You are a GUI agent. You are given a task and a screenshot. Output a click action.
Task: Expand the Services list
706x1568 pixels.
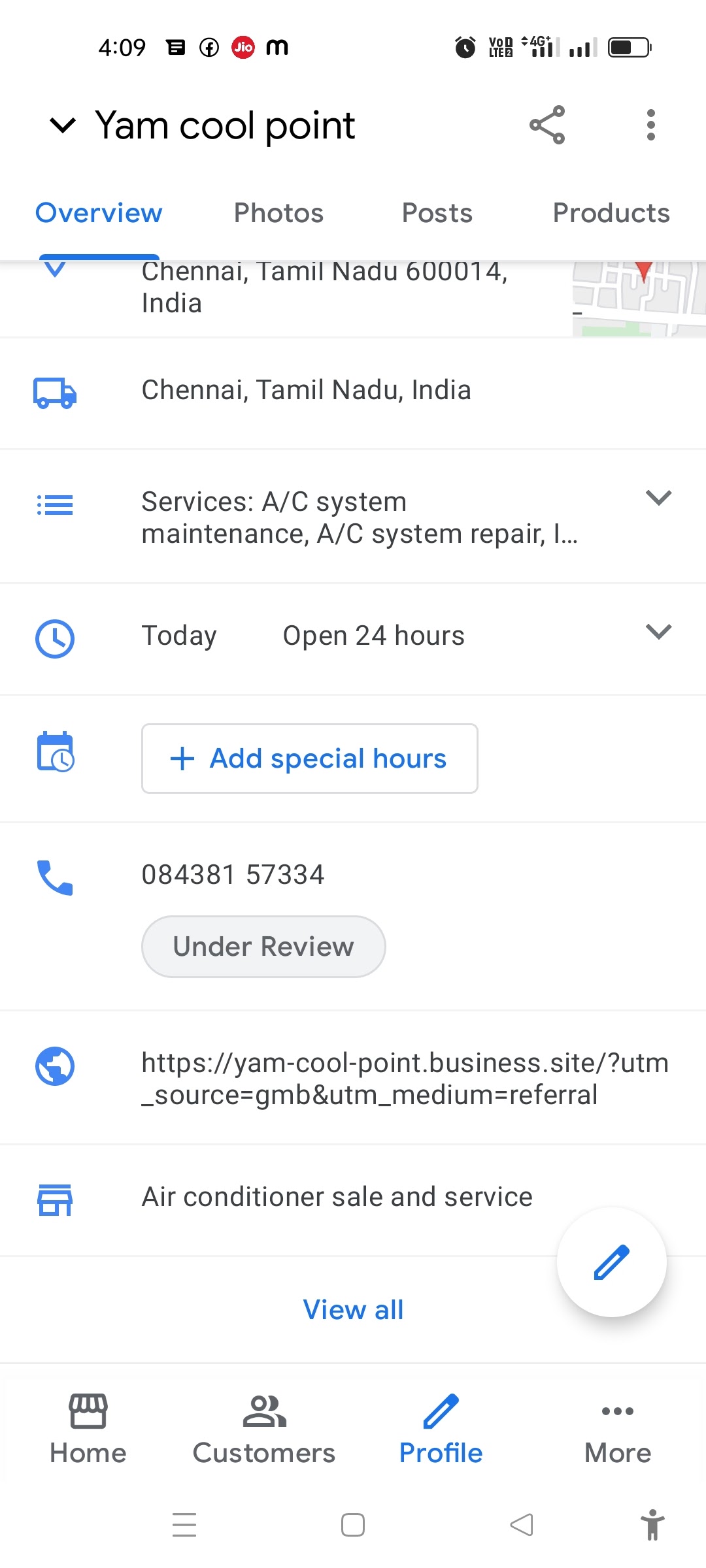pos(658,498)
